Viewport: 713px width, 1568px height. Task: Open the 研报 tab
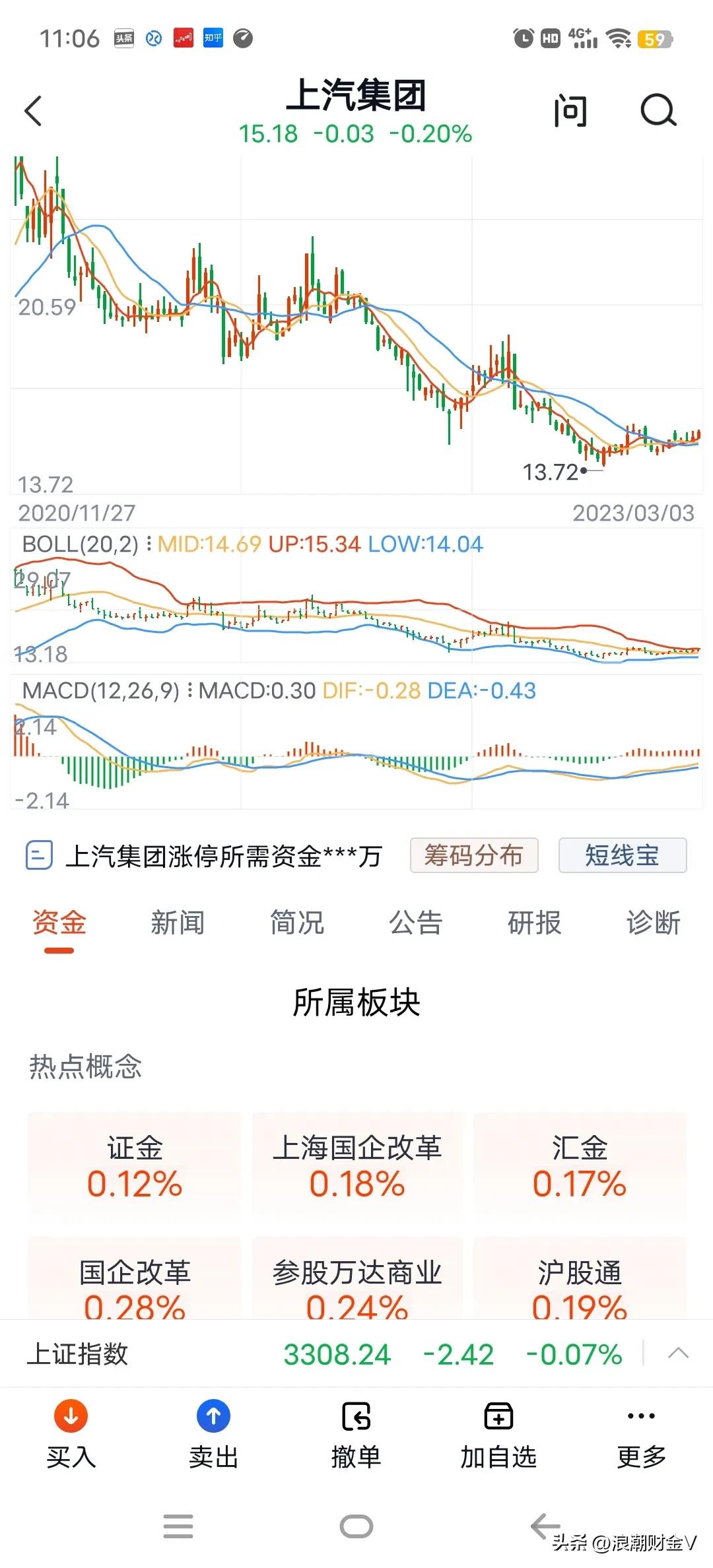pyautogui.click(x=536, y=923)
